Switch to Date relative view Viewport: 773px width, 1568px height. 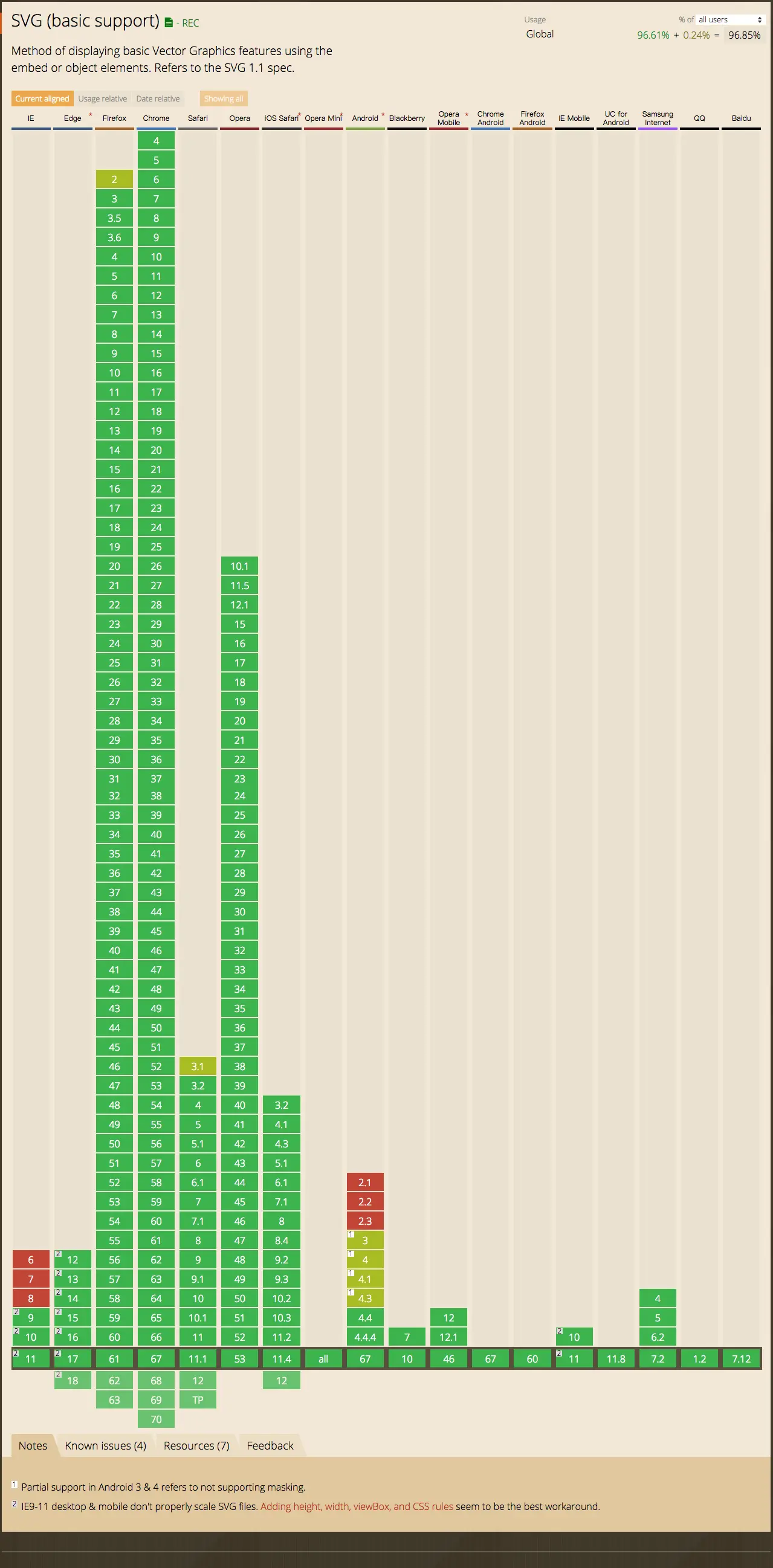click(158, 98)
